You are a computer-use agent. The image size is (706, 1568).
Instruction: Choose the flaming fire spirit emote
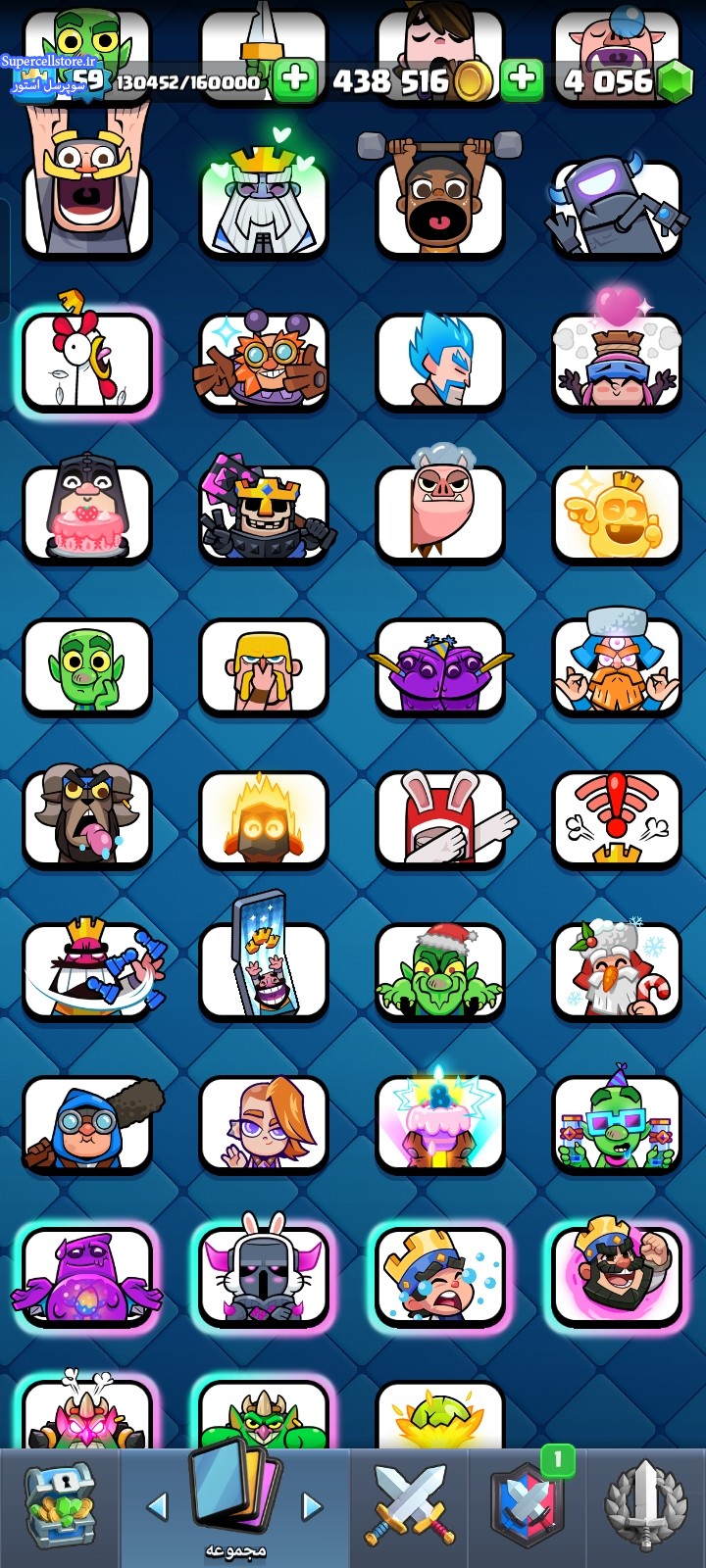263,819
